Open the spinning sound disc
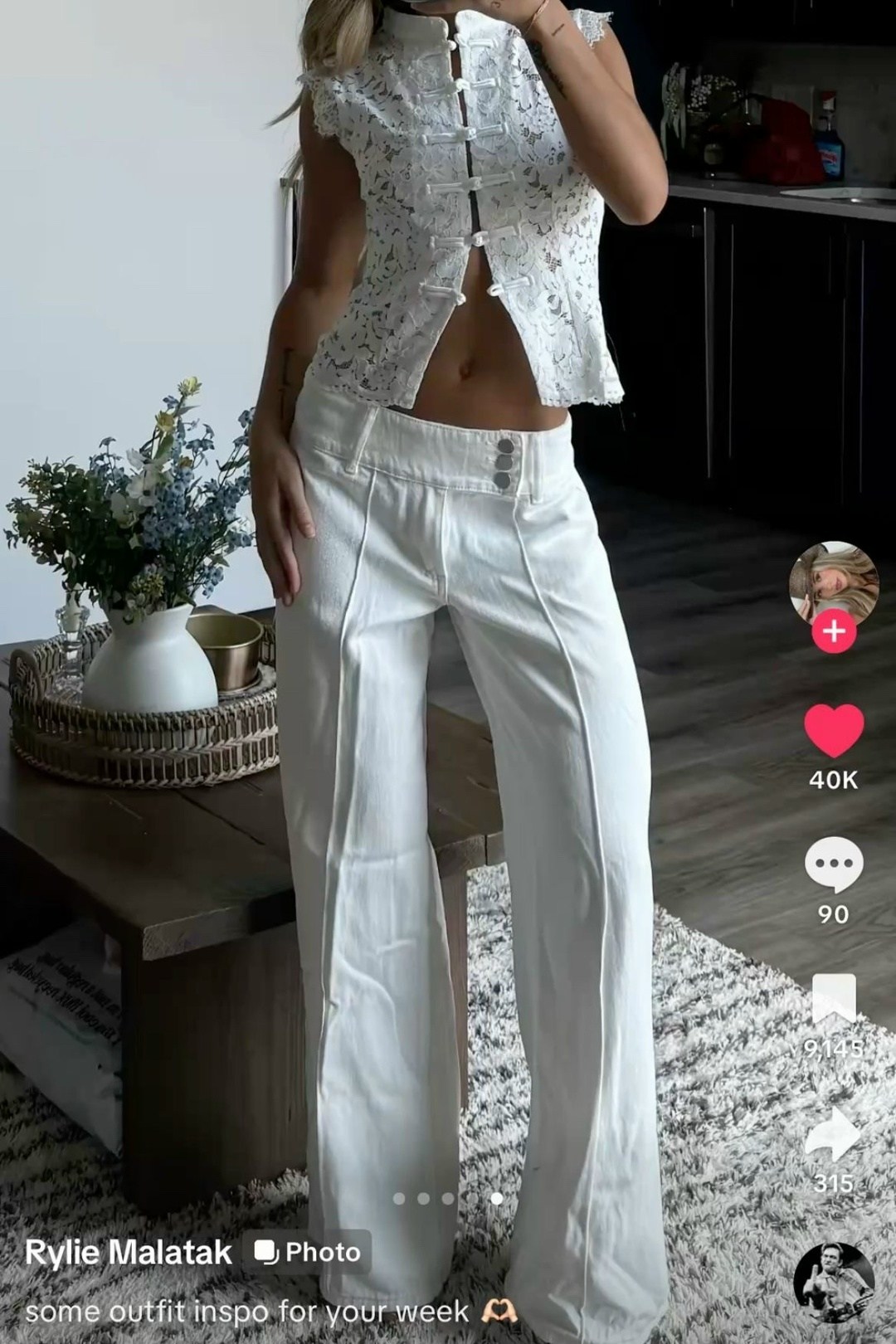 point(833,1282)
